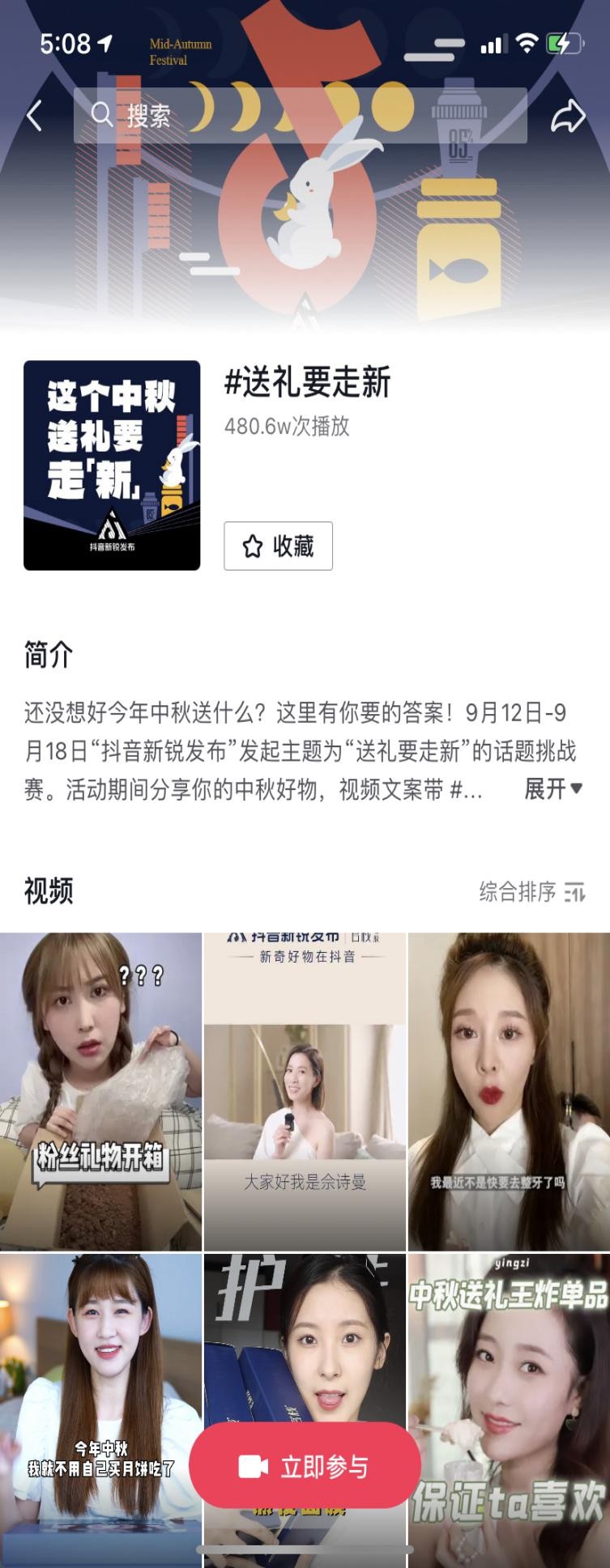The width and height of the screenshot is (610, 1568).
Task: Open the 粉丝礼物开箱 video
Action: tap(100, 1090)
